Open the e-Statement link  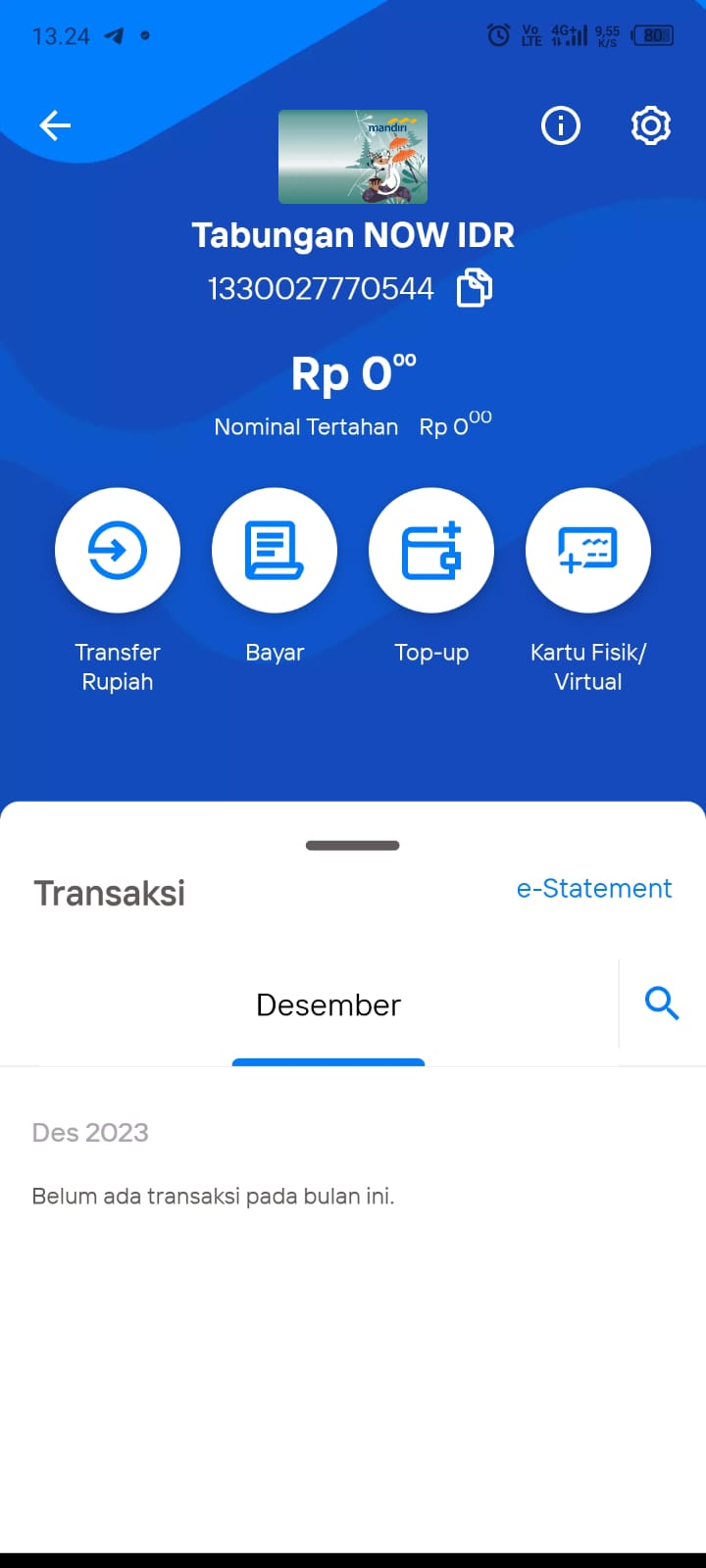click(594, 889)
